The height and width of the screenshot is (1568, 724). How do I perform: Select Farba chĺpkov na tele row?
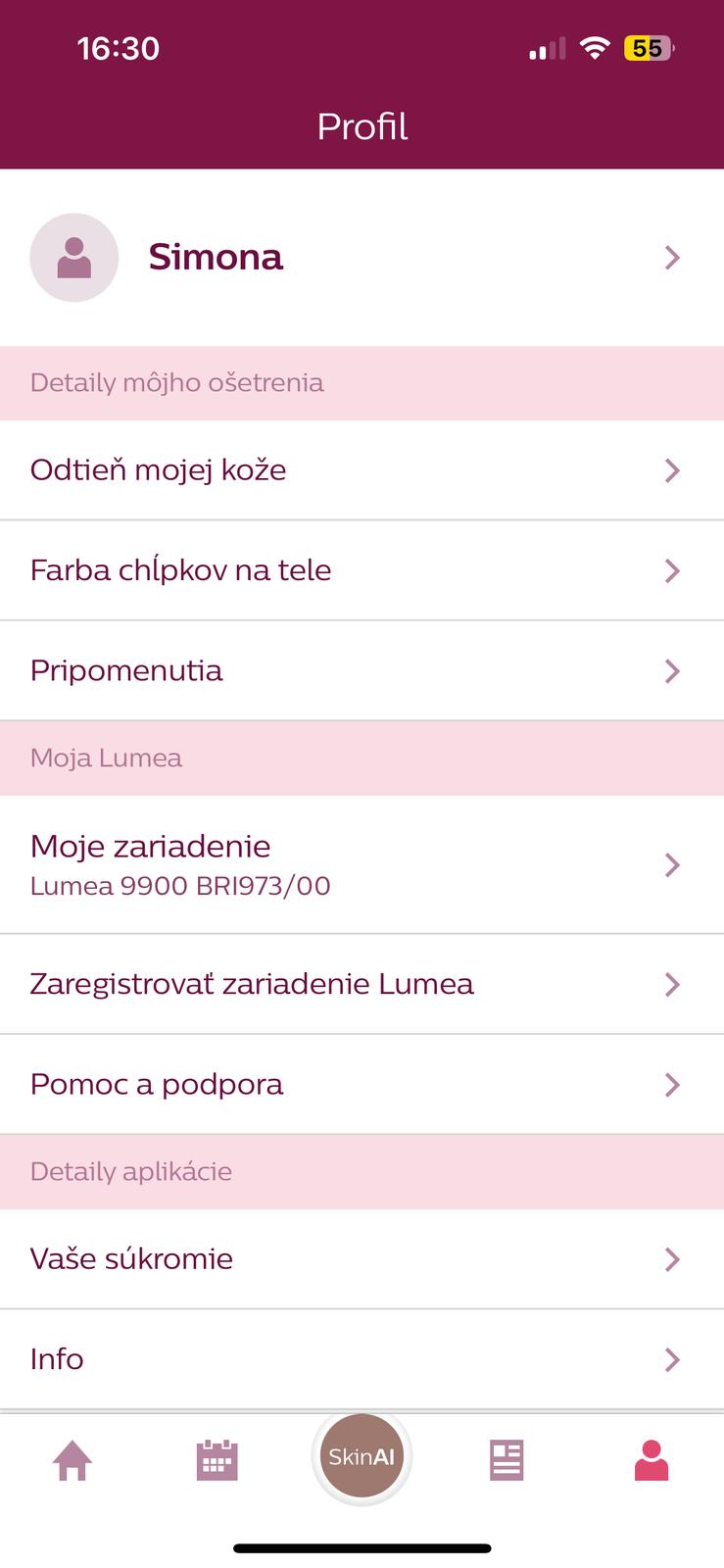tap(361, 570)
